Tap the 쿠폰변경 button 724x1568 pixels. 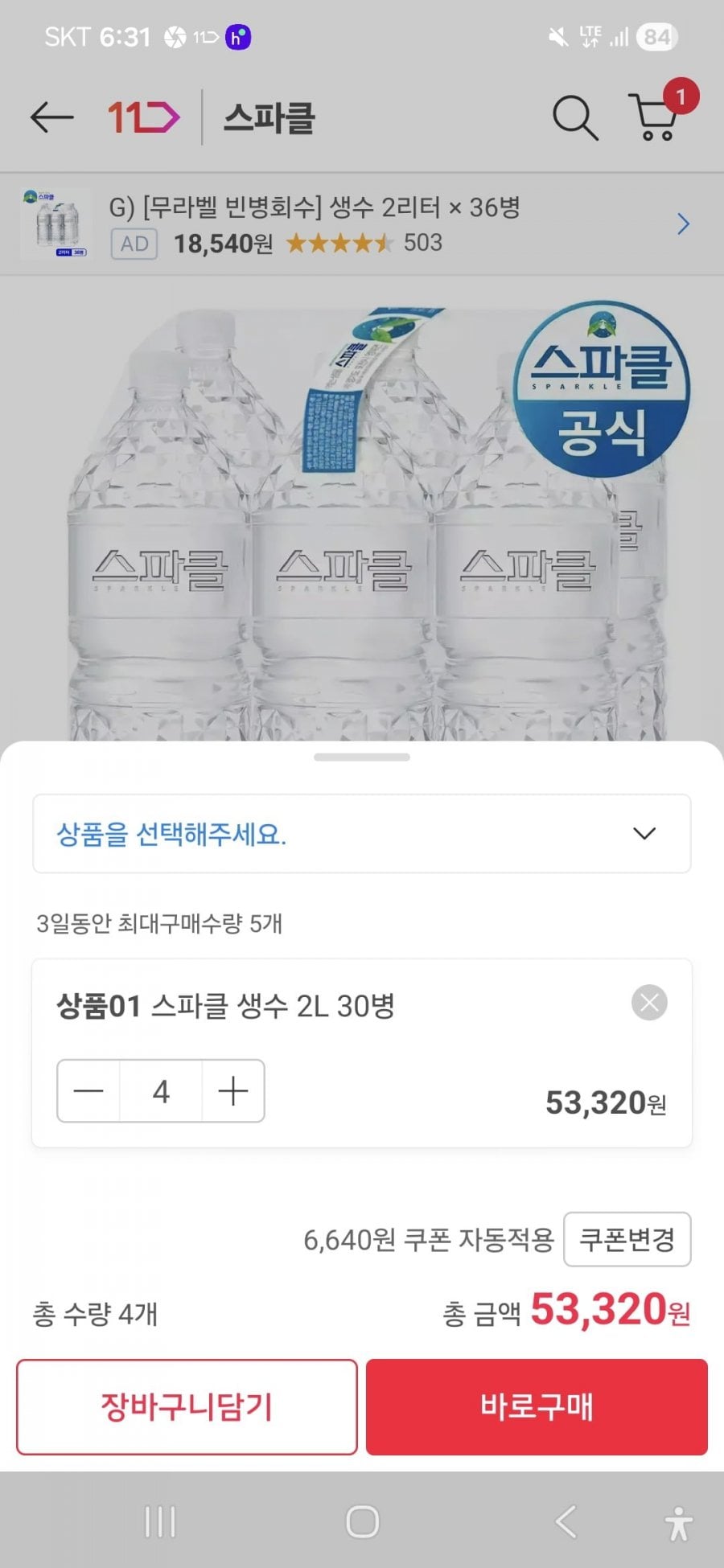pos(627,1239)
